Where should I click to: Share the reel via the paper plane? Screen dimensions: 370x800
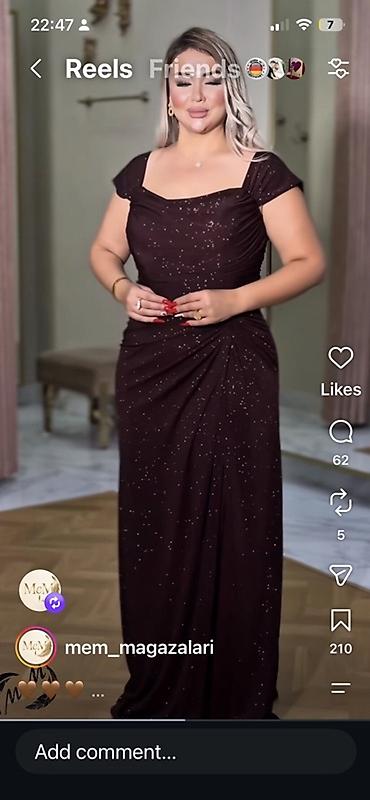pos(340,575)
